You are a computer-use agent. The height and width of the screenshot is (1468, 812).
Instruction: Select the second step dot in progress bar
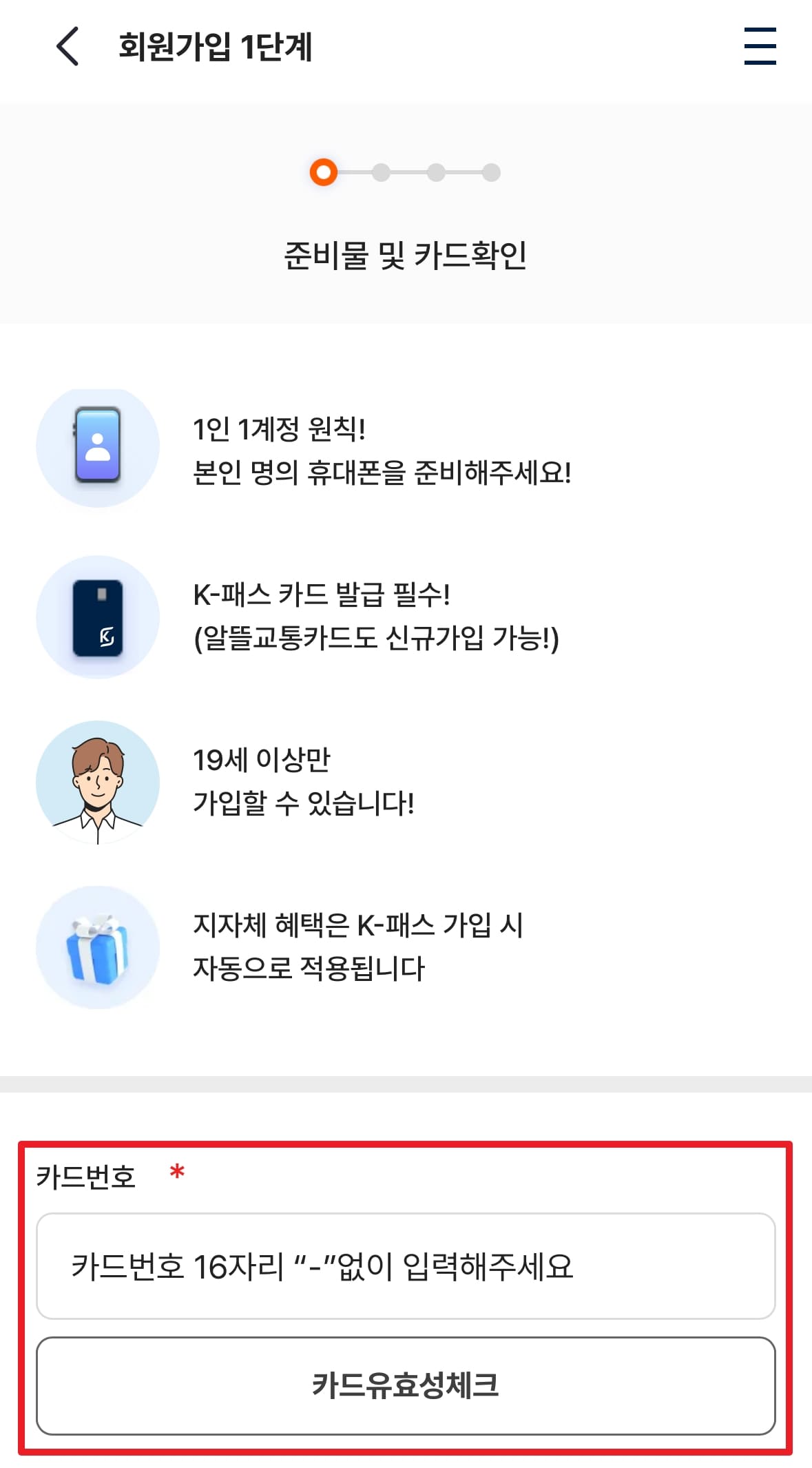click(x=381, y=174)
